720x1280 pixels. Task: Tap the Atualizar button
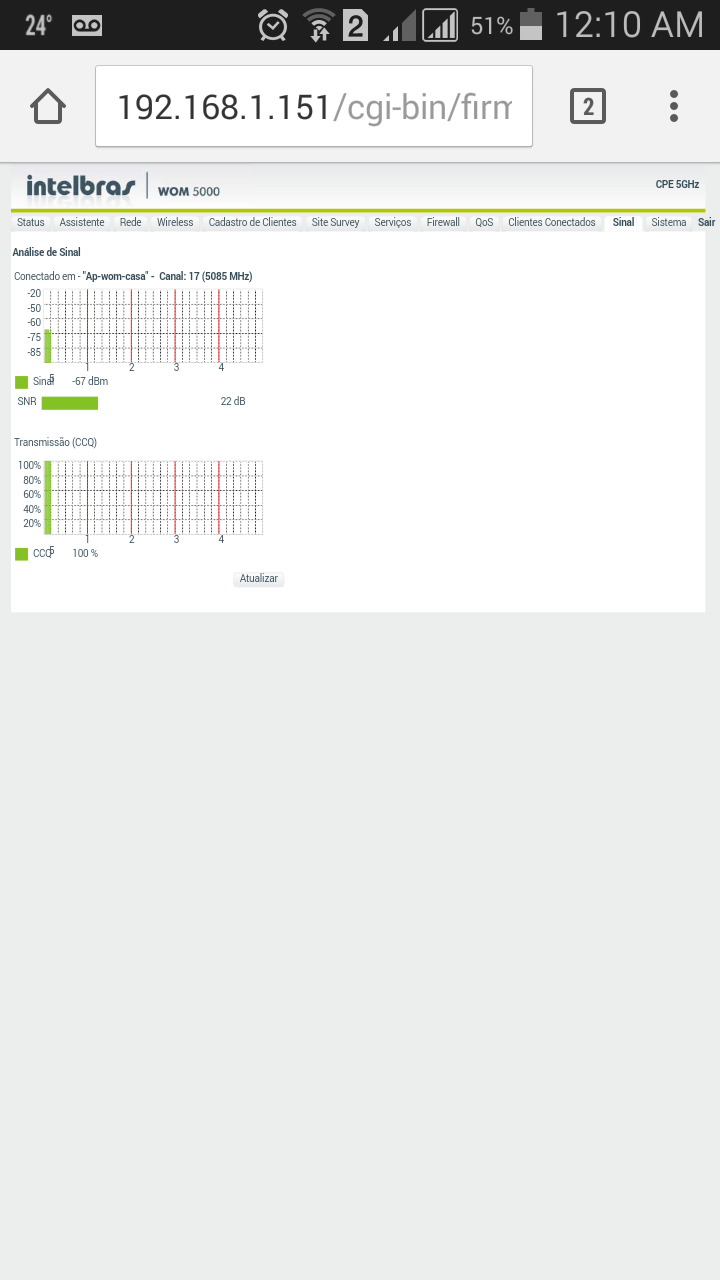(259, 579)
